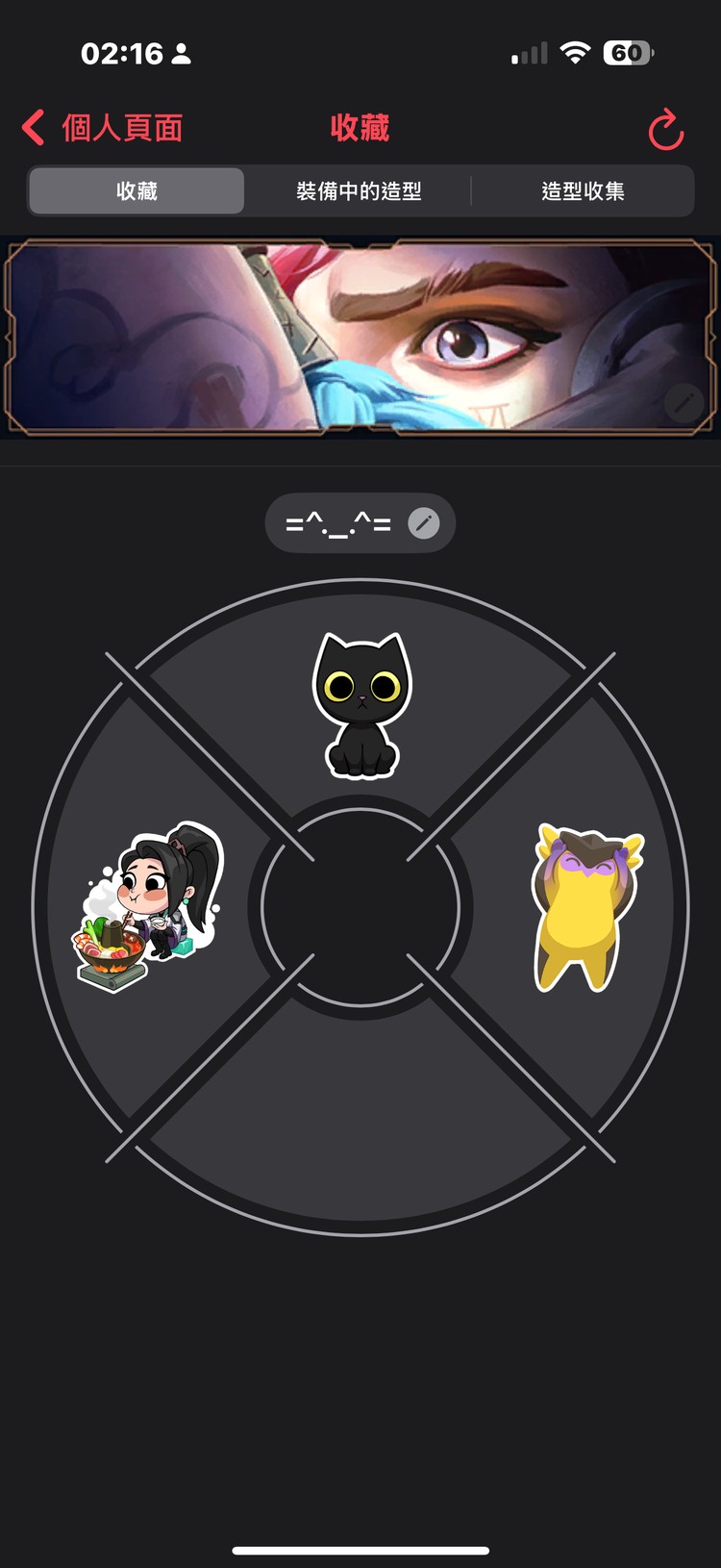This screenshot has height=1568, width=721.
Task: Select the yellow creature spray slot
Action: (586, 907)
